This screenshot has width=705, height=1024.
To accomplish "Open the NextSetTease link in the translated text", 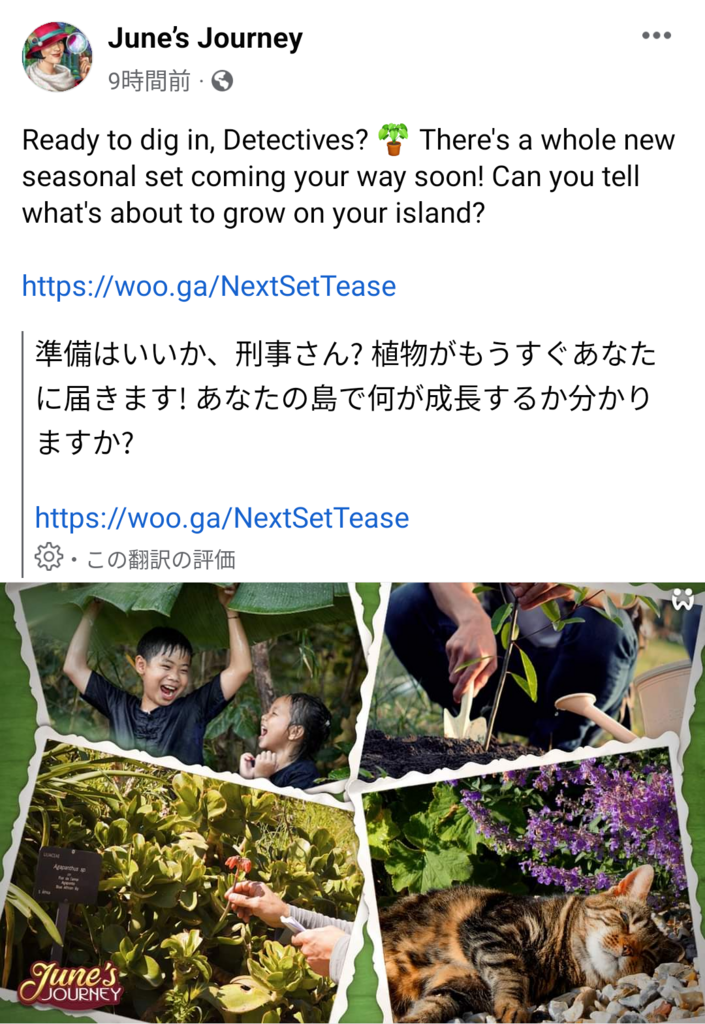I will click(x=222, y=518).
